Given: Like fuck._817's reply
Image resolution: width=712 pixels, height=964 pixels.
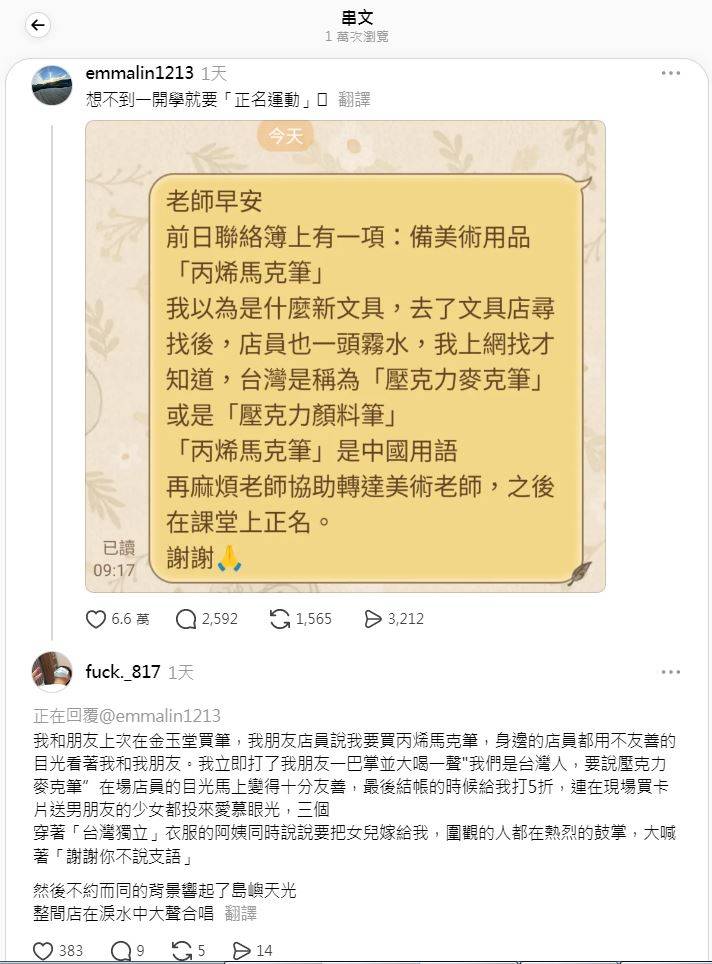Looking at the screenshot, I should click(x=43, y=950).
